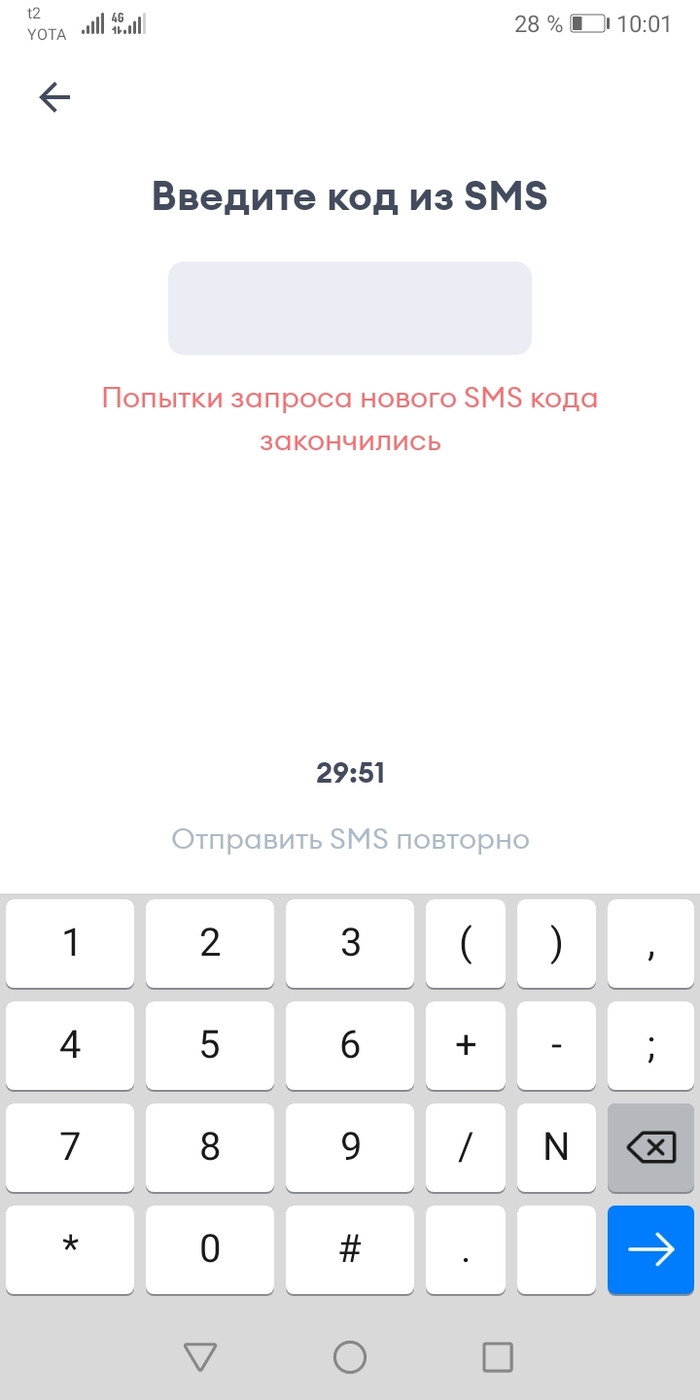
Task: Go back using the top arrow
Action: (54, 97)
